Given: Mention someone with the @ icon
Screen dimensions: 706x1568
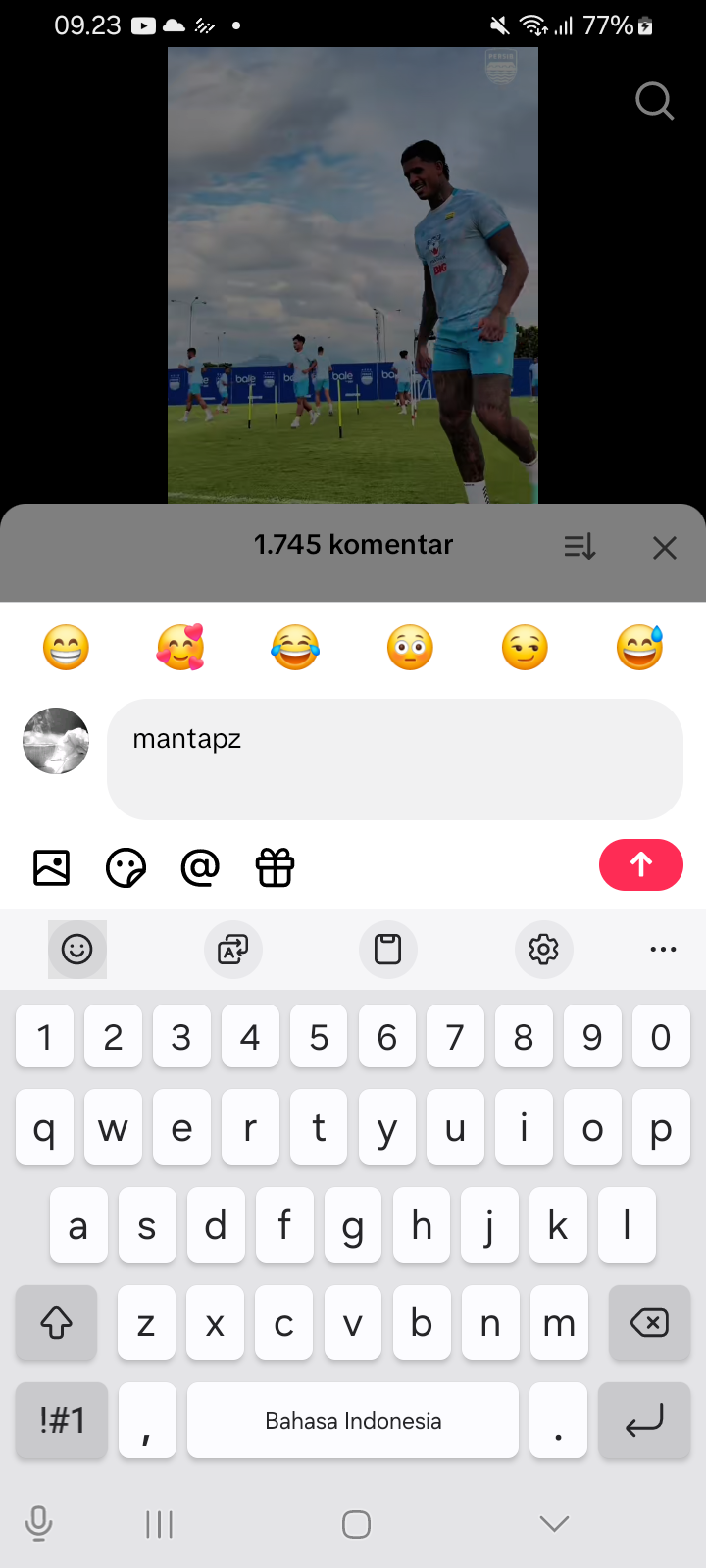Looking at the screenshot, I should 200,867.
